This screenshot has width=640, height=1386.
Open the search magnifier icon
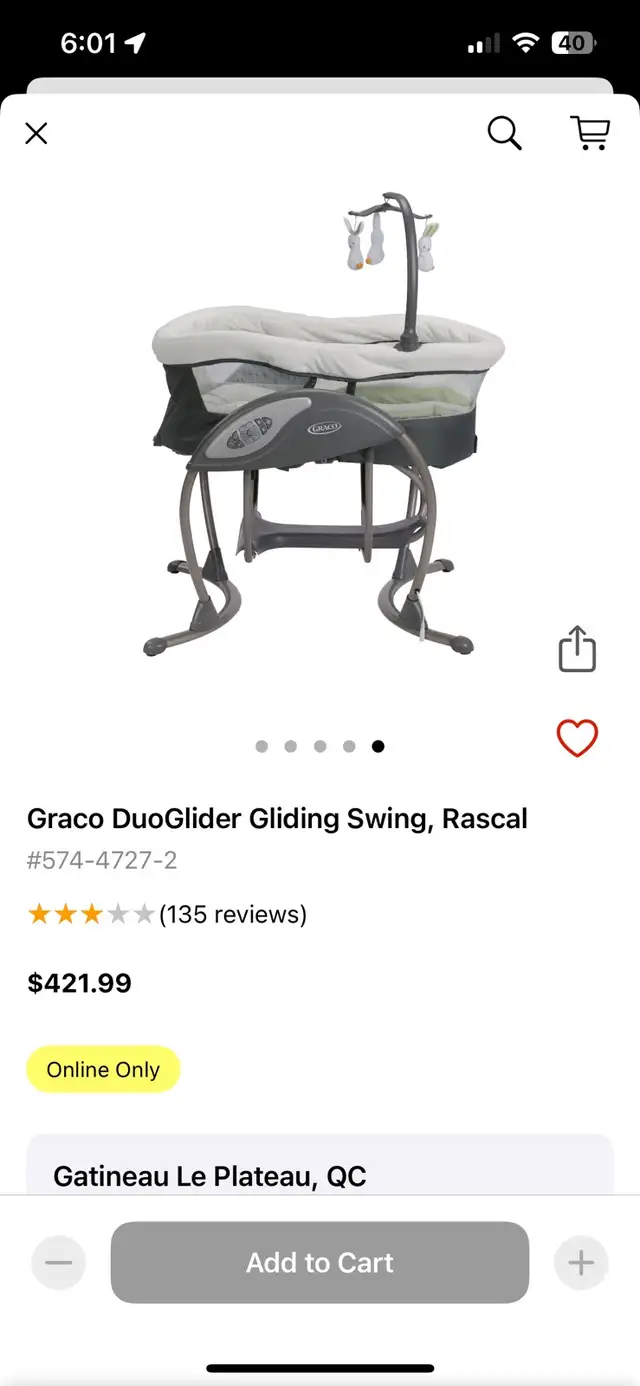504,133
